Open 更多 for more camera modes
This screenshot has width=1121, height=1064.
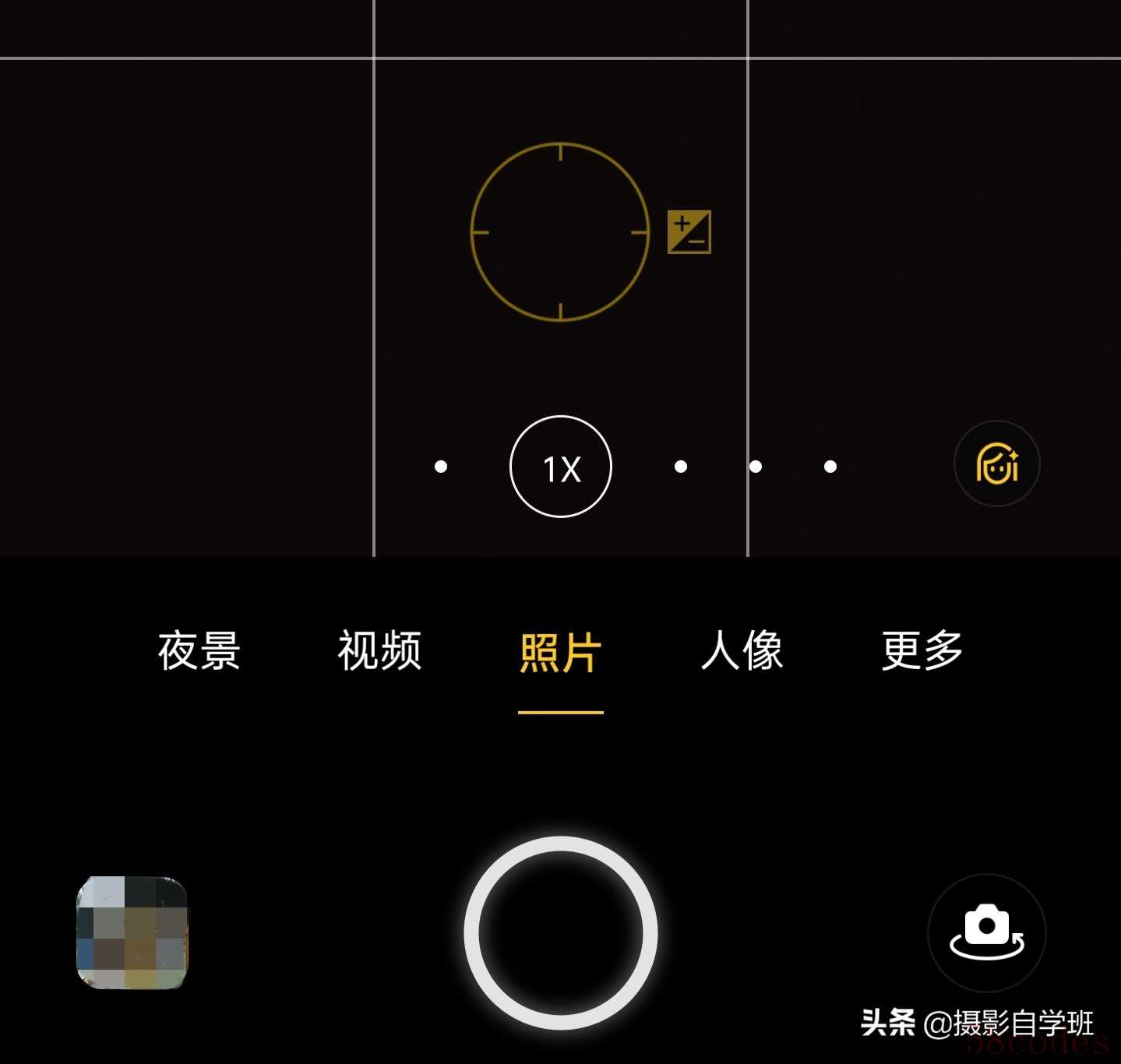point(922,651)
